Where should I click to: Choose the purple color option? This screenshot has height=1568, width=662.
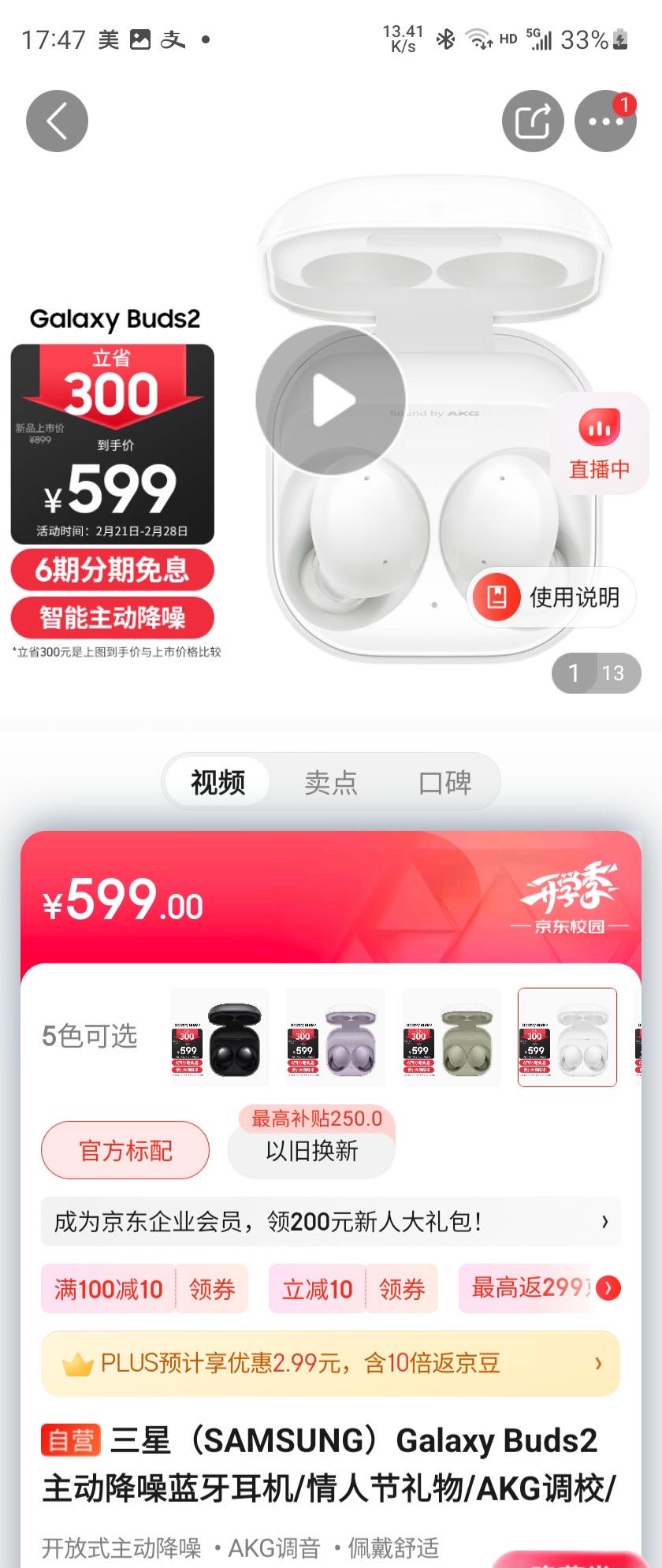(336, 1037)
